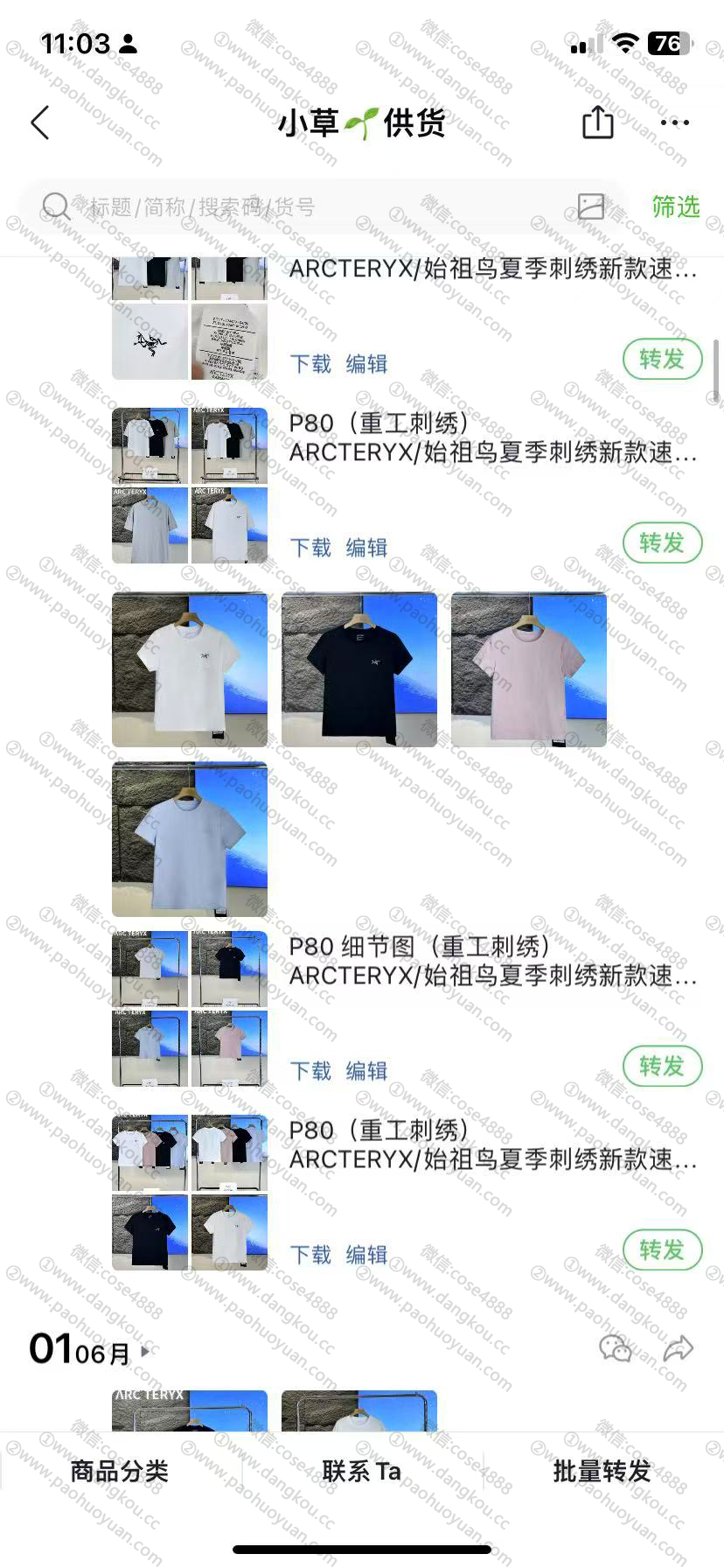Download images of P80 细节图 item
724x1568 pixels.
click(310, 1070)
